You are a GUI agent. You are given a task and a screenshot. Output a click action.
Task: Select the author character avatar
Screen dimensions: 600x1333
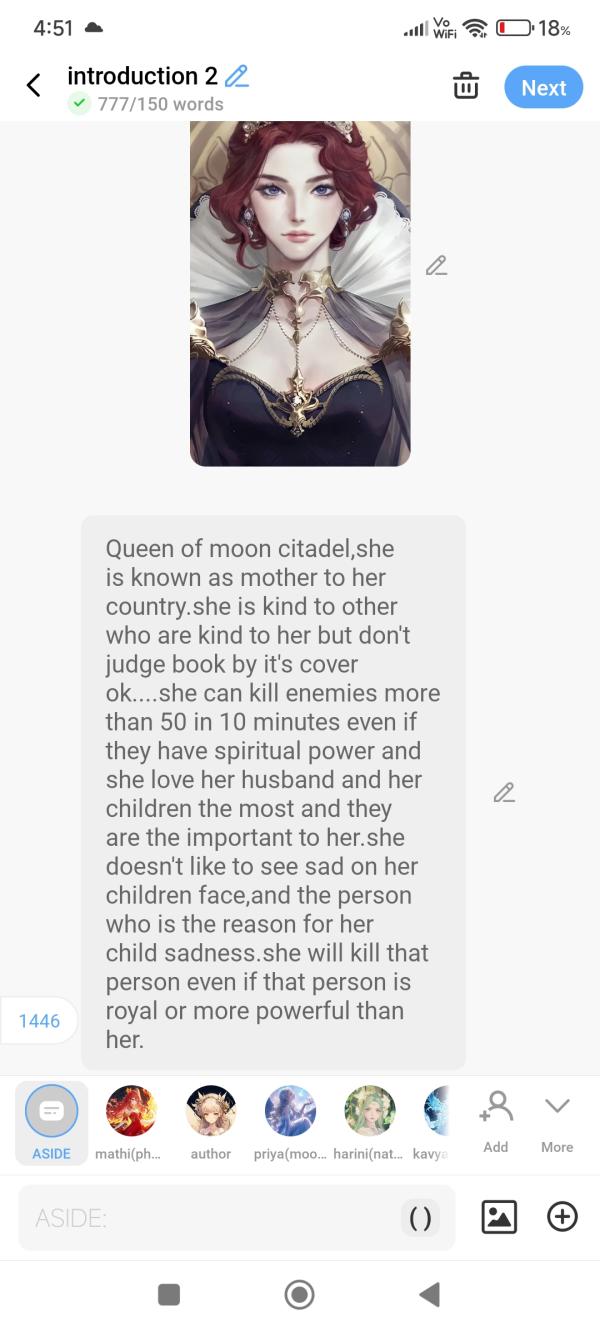pyautogui.click(x=211, y=1122)
